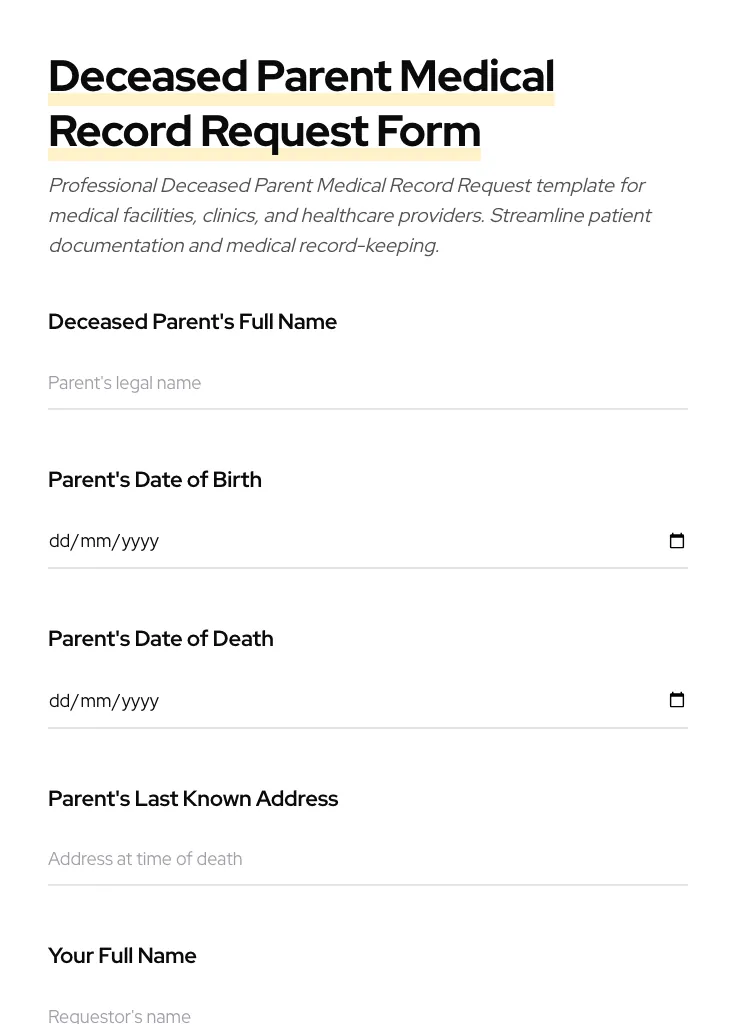Open the calendar picker for Parent's Date of Death
The image size is (736, 1024).
(x=677, y=700)
